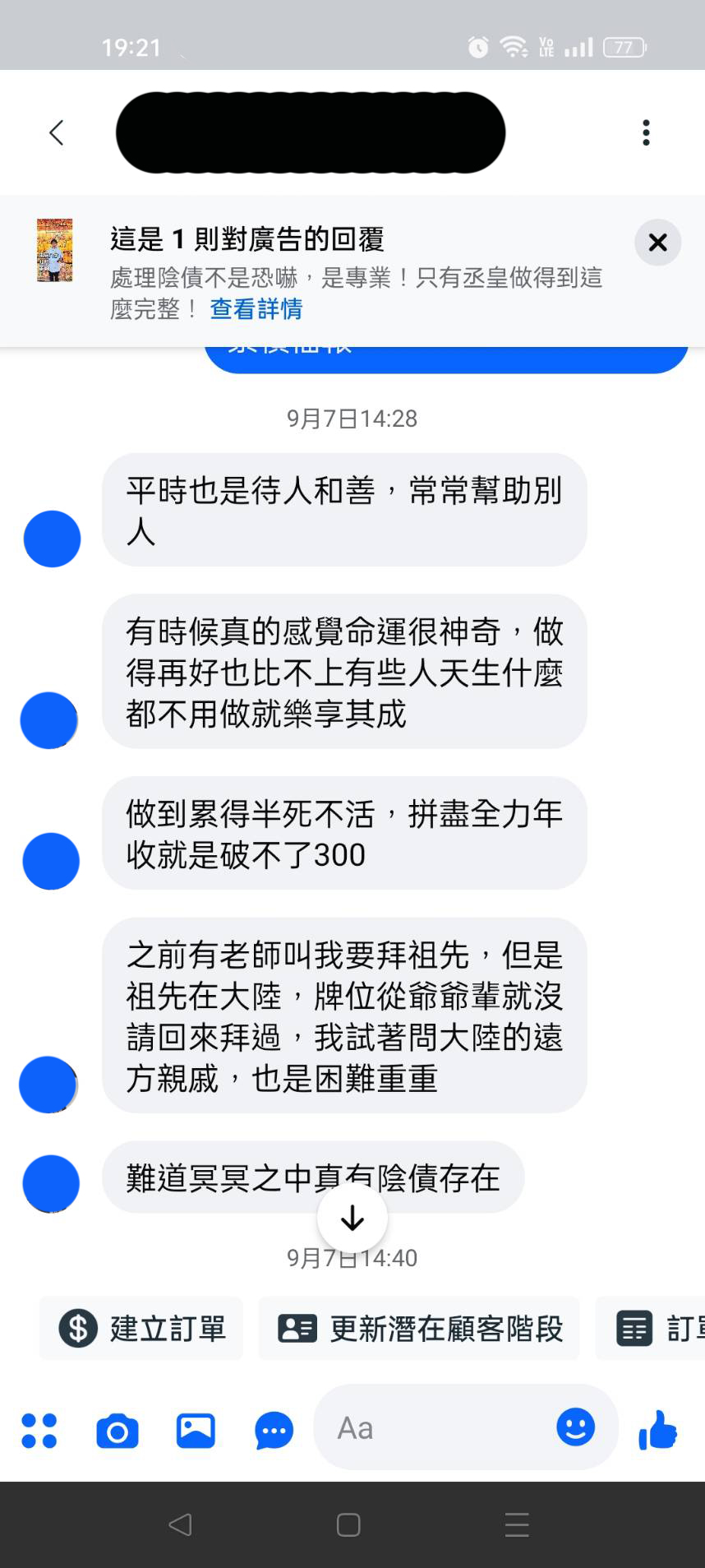The height and width of the screenshot is (1568, 705).
Task: Open the 查看詳情 link
Action: (x=256, y=309)
